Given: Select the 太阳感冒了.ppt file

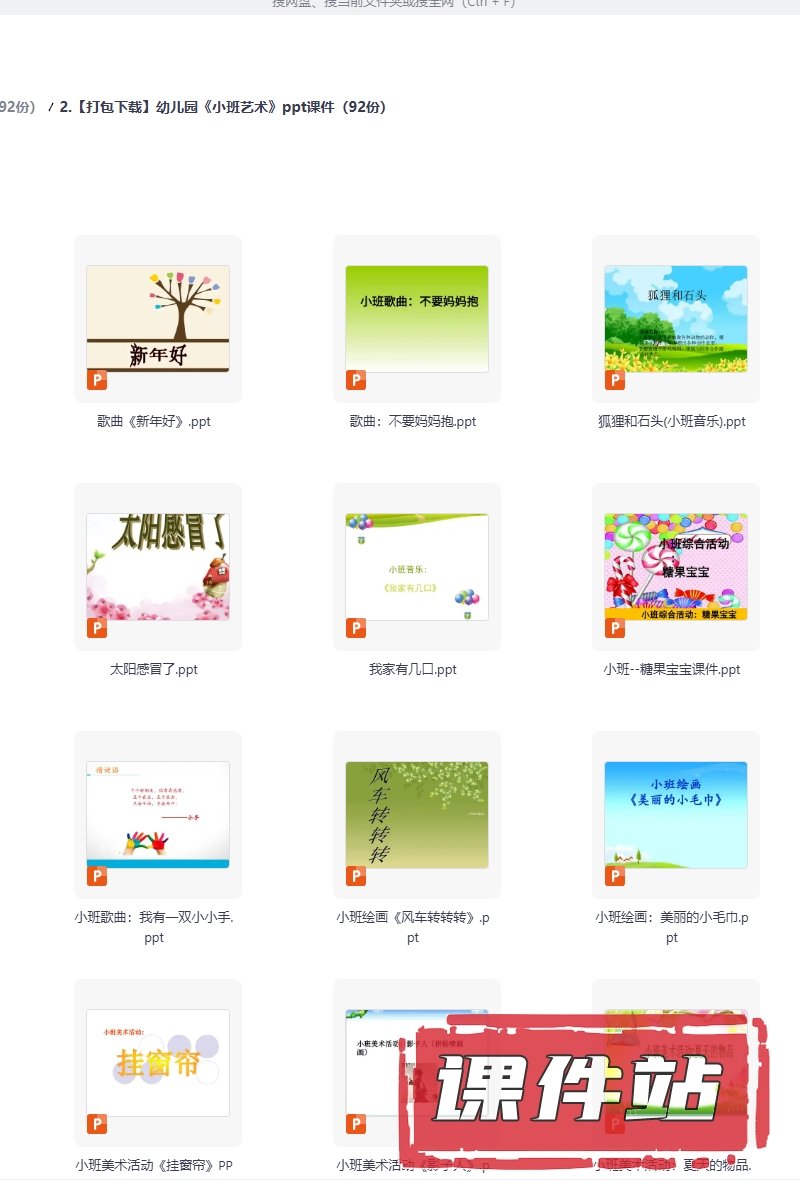Looking at the screenshot, I should point(158,567).
